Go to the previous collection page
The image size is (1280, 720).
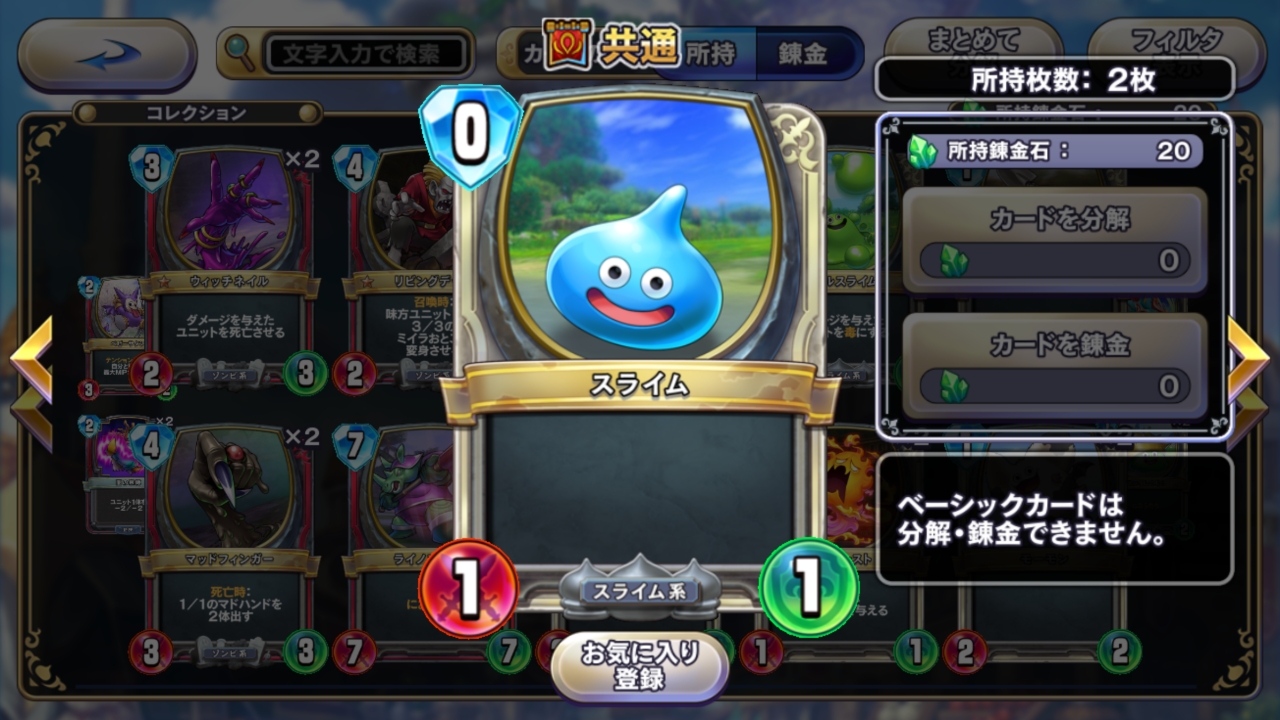pos(30,360)
